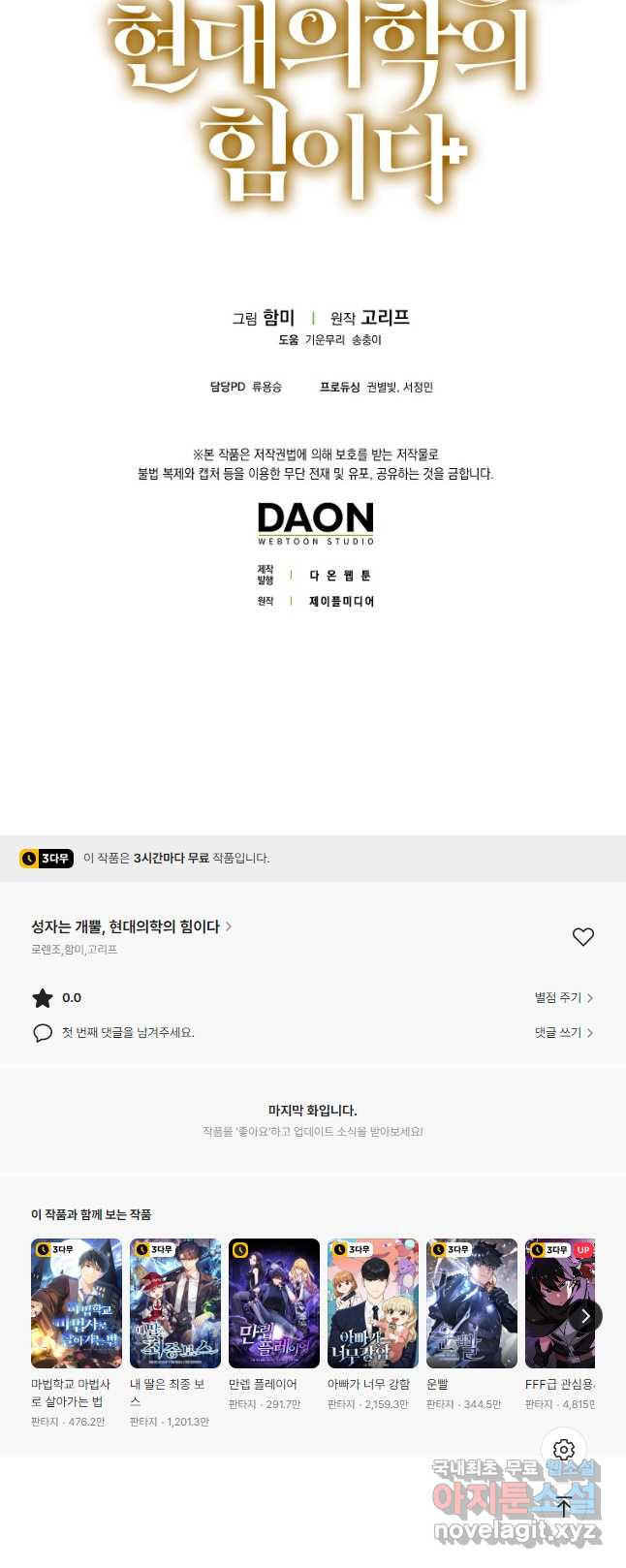Open 운빨 webtoon thumbnail

pyautogui.click(x=472, y=1302)
